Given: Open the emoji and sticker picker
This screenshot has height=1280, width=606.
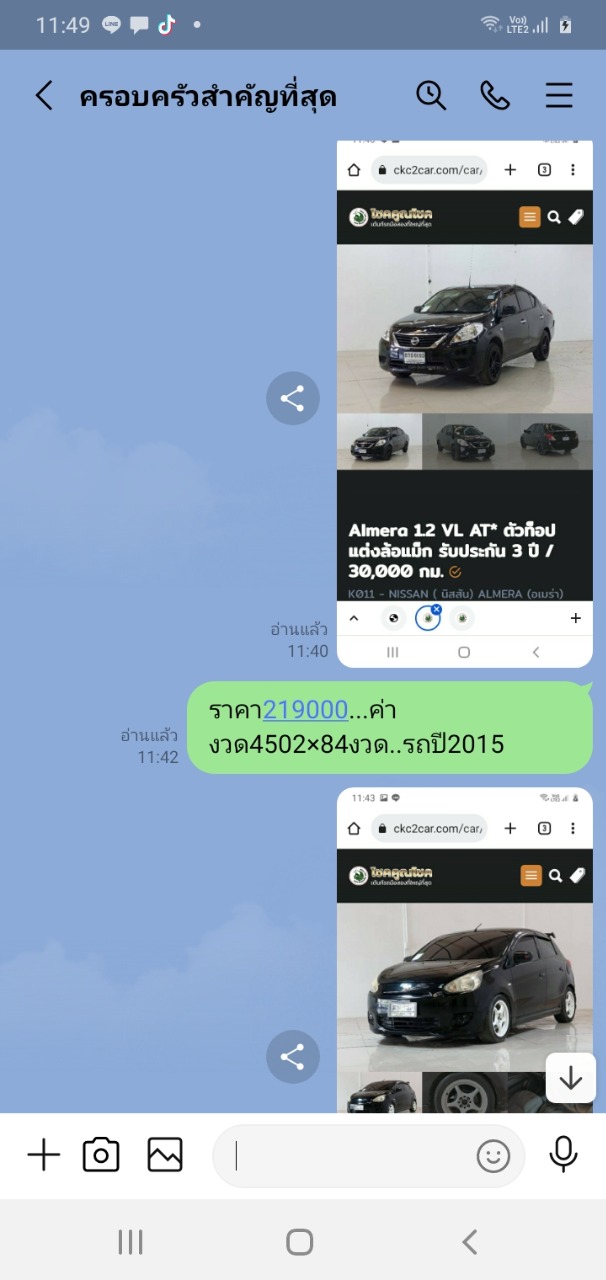Looking at the screenshot, I should pyautogui.click(x=493, y=1157).
